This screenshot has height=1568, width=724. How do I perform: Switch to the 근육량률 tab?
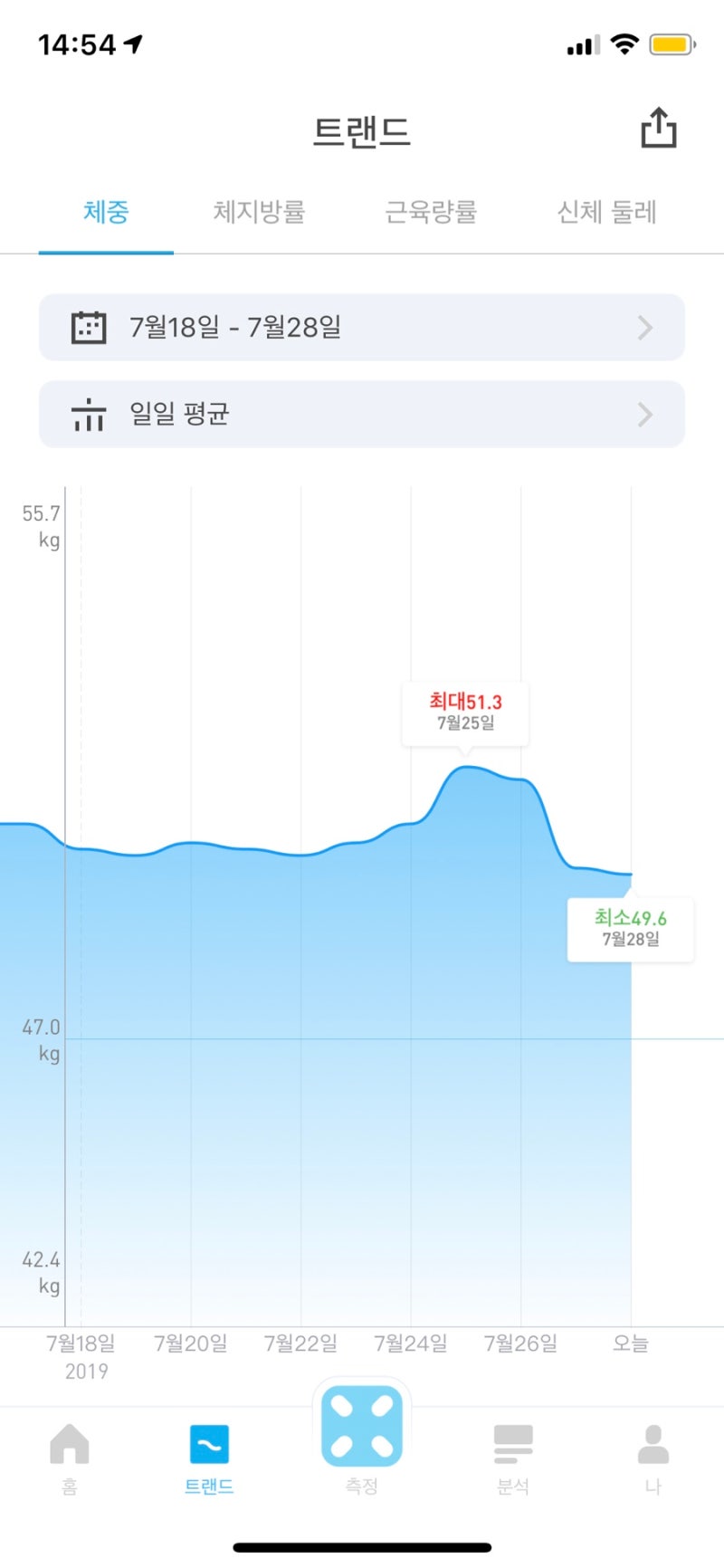coord(431,212)
